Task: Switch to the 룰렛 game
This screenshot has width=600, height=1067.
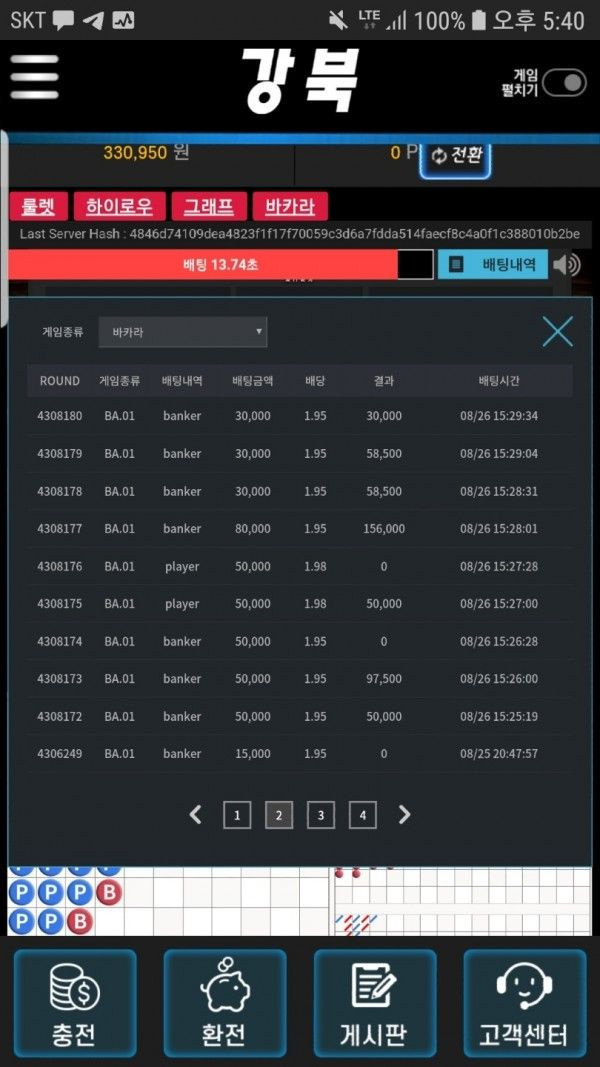Action: click(38, 207)
